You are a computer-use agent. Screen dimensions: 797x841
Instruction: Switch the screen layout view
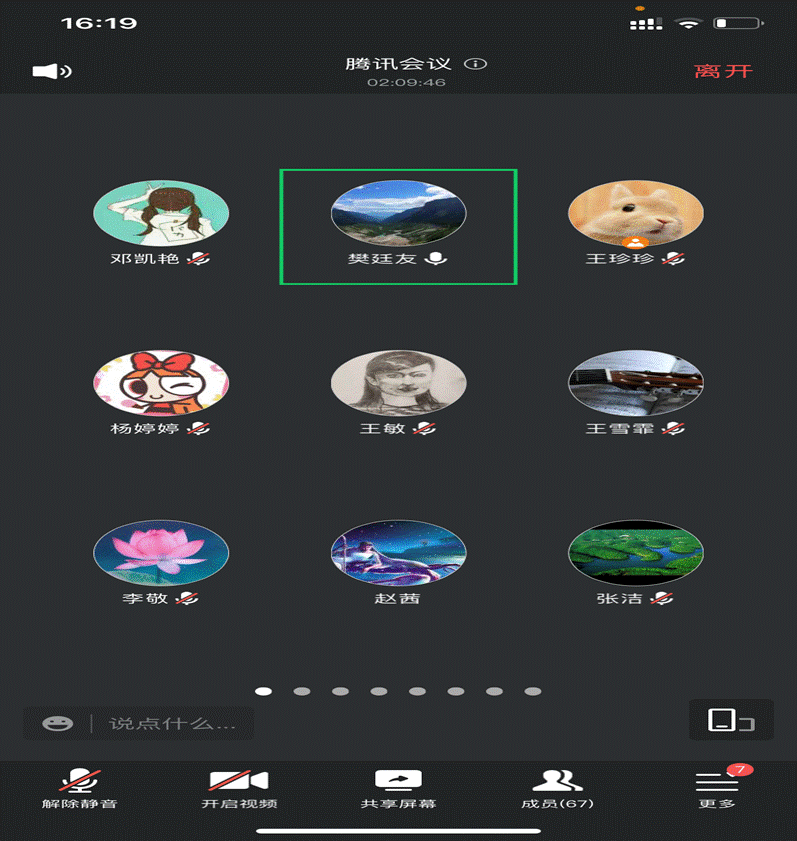pos(730,720)
